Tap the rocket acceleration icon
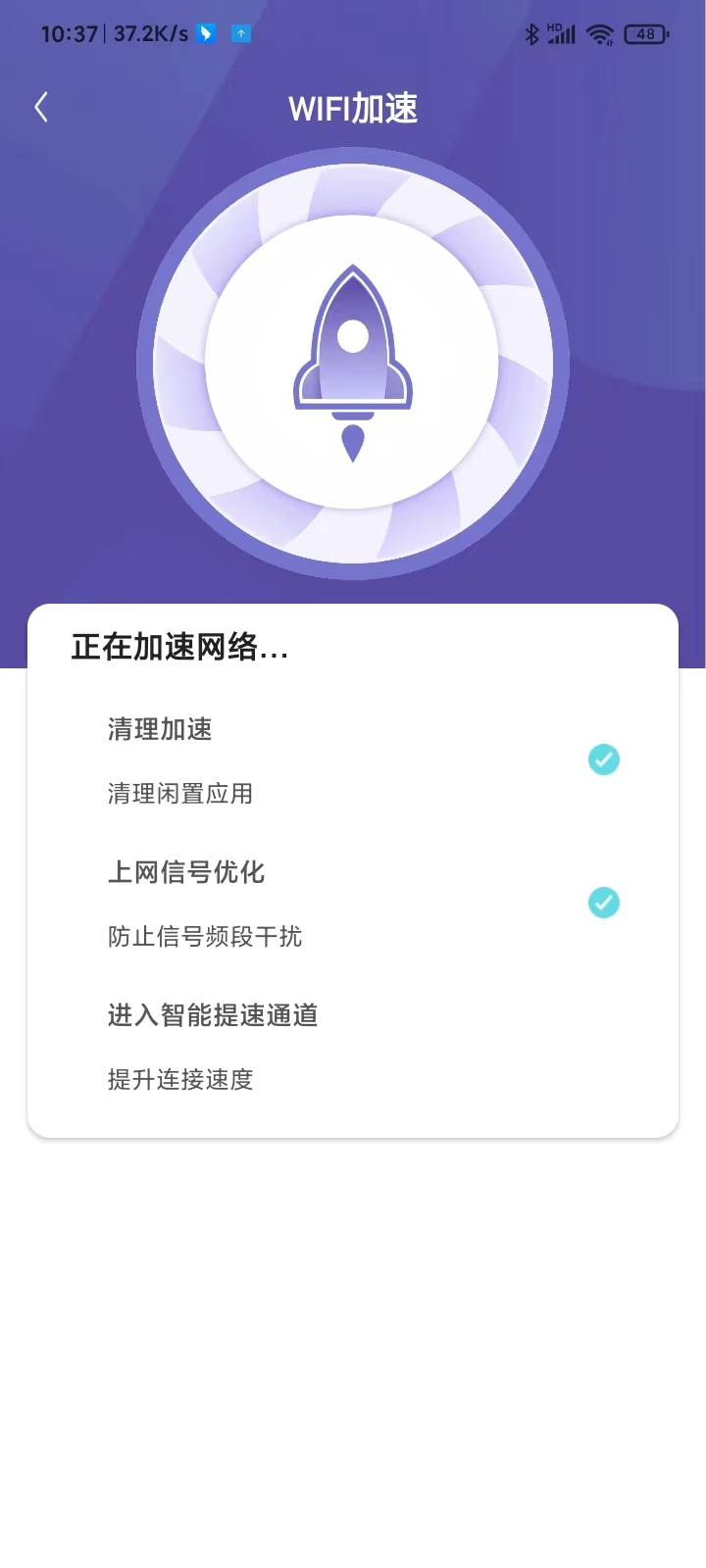This screenshot has width=706, height=1568. (351, 363)
